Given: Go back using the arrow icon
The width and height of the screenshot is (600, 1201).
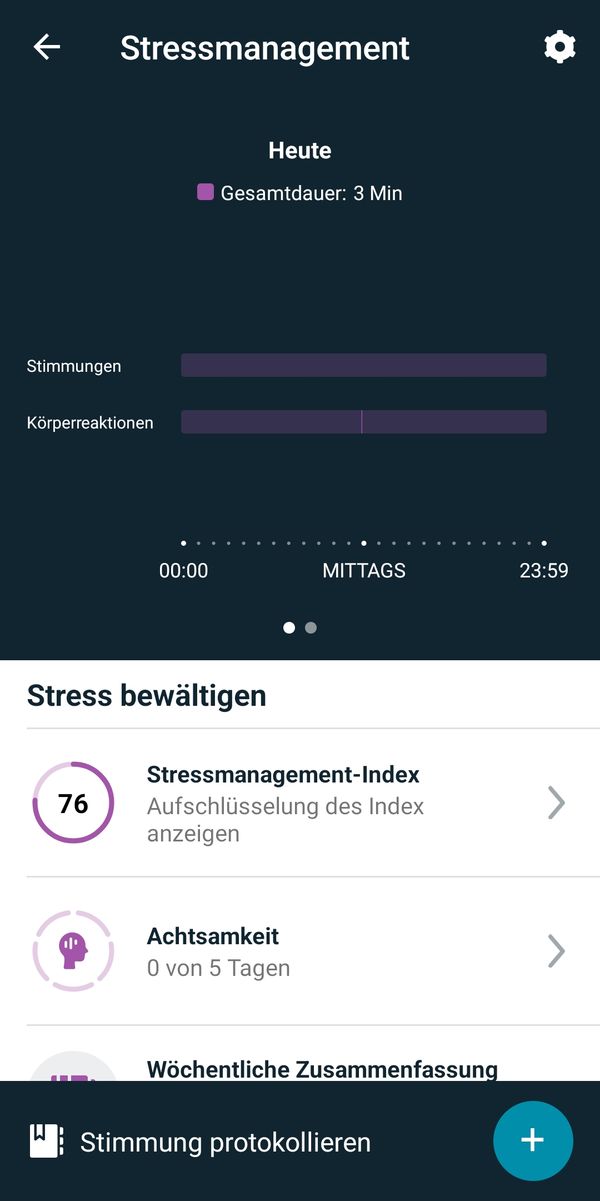Looking at the screenshot, I should pos(47,47).
